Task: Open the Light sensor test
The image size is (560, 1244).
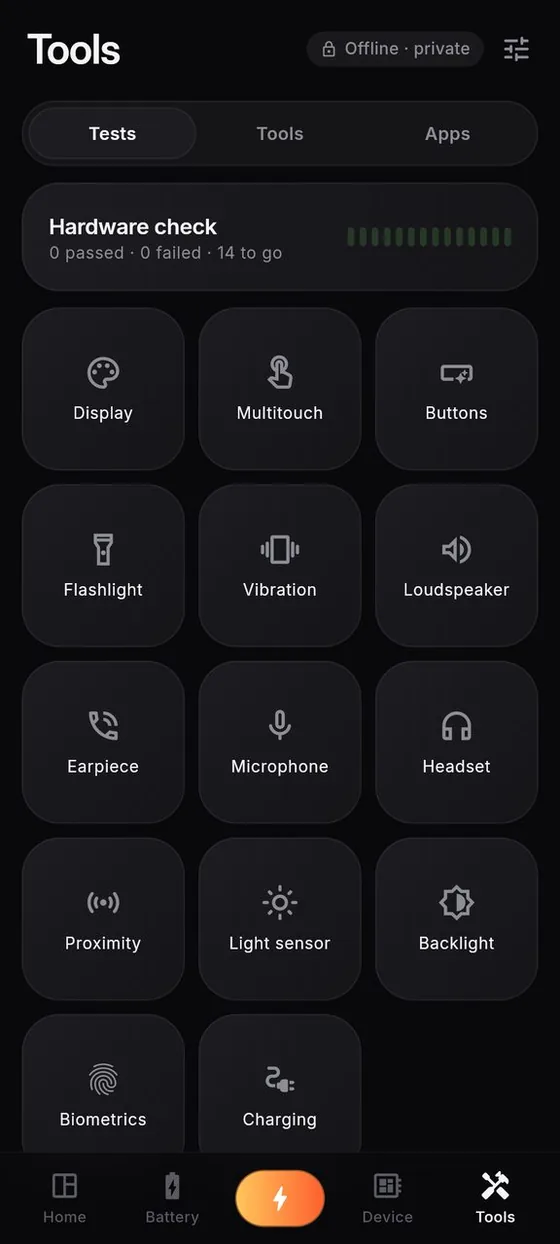Action: tap(280, 919)
